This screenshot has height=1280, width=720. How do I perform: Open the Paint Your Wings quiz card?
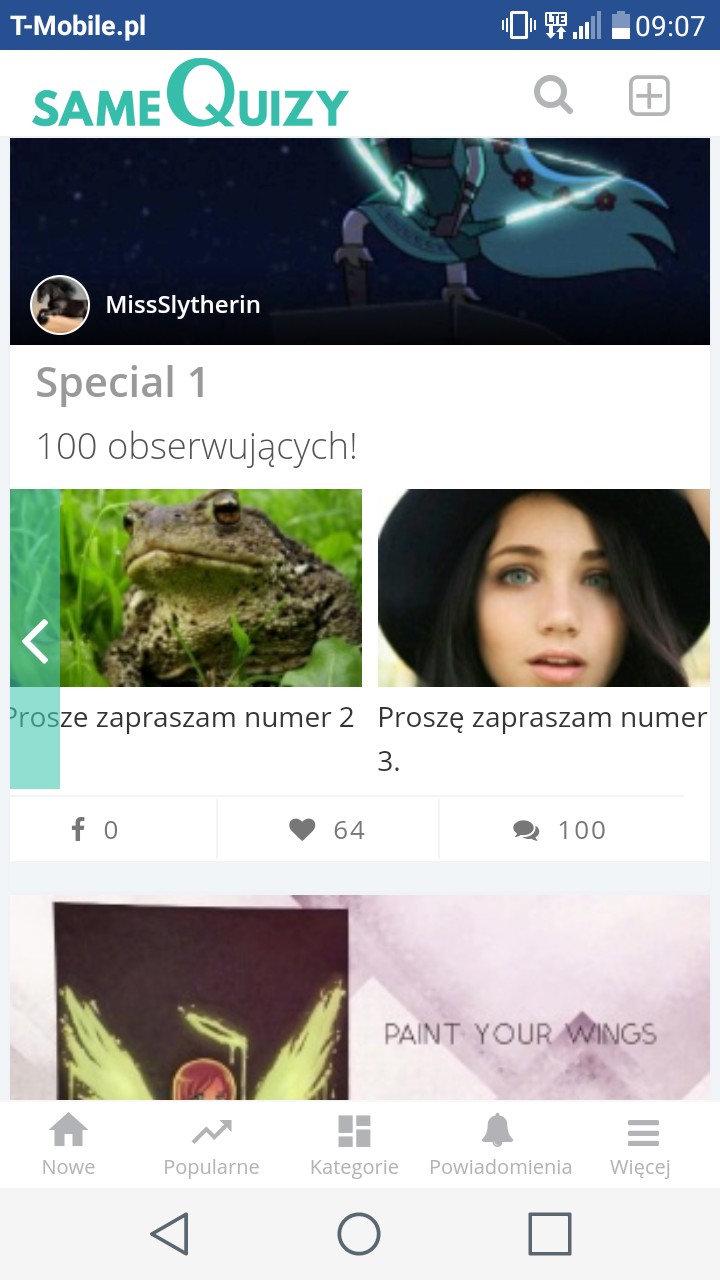pos(360,998)
